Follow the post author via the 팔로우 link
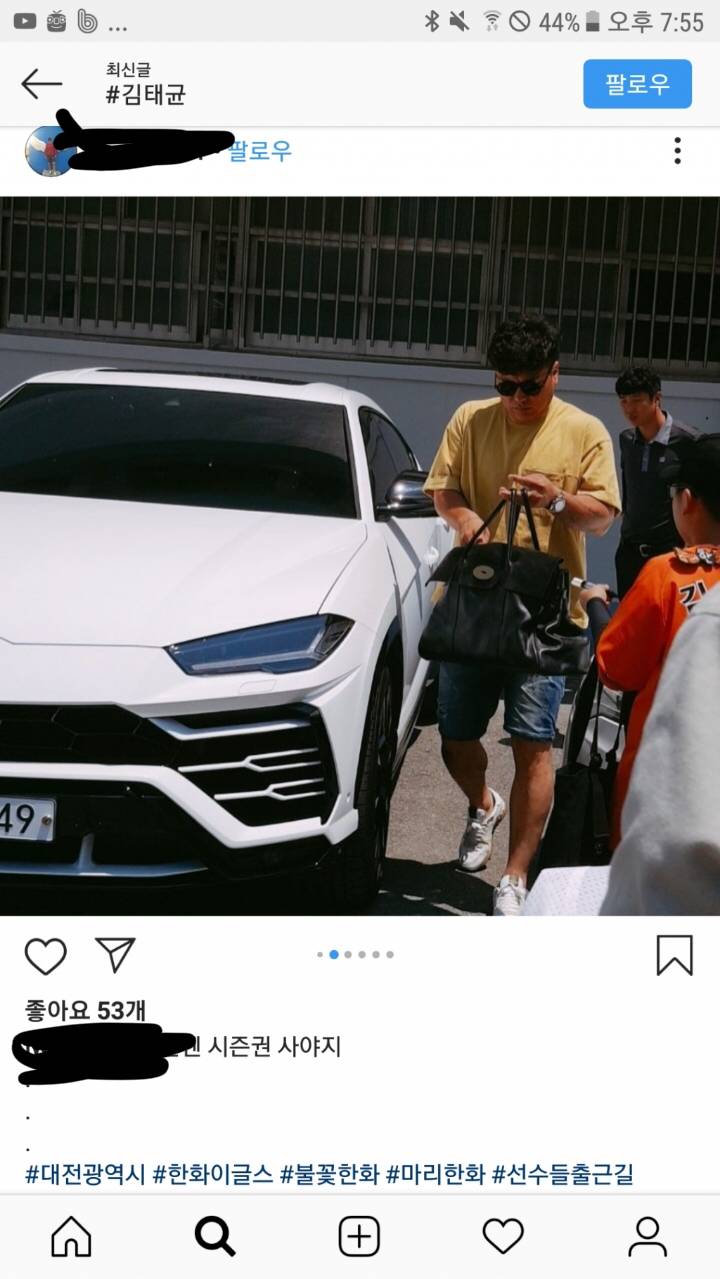The height and width of the screenshot is (1279, 720). click(261, 151)
